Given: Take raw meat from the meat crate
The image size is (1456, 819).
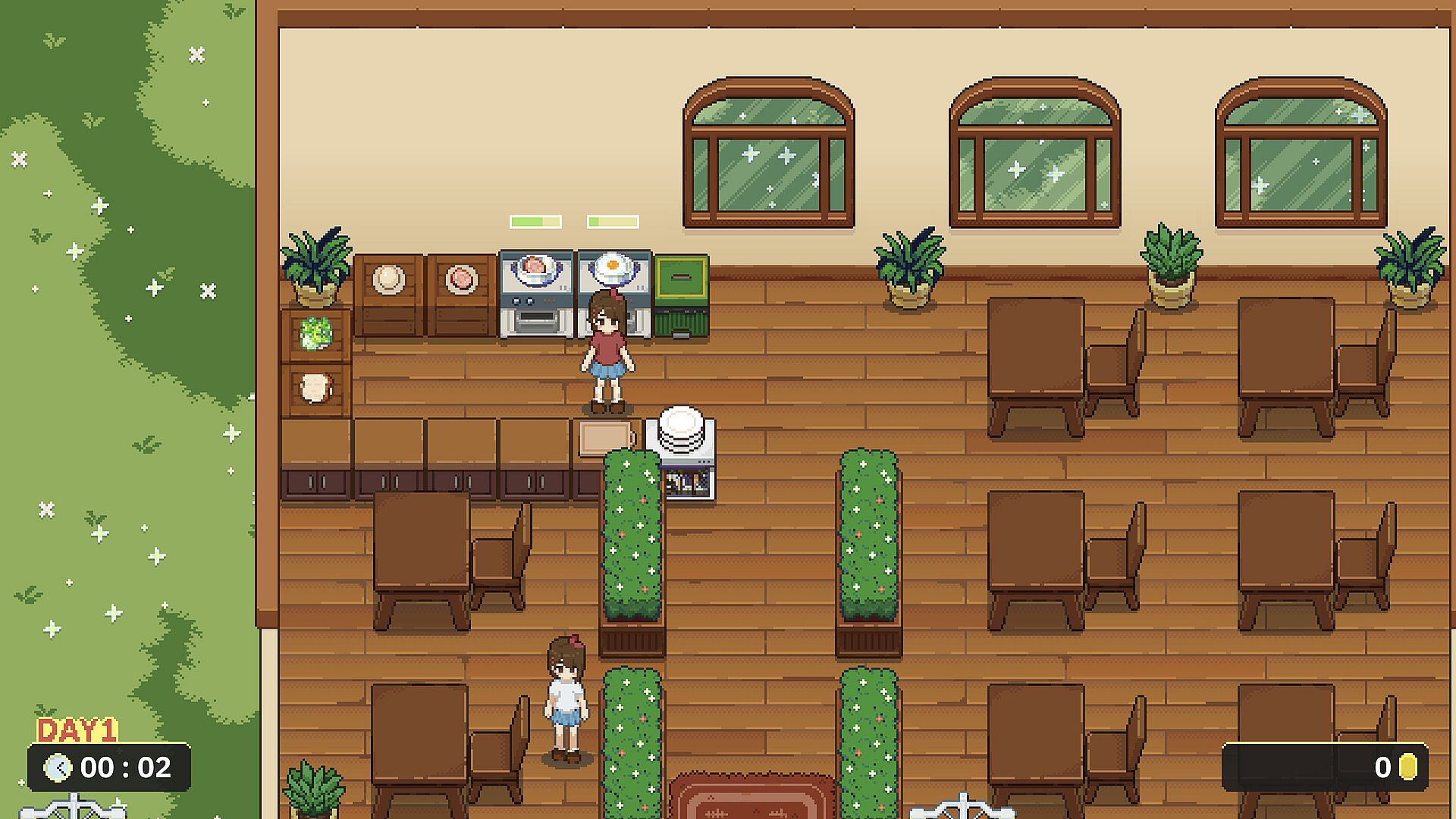Looking at the screenshot, I should (461, 281).
